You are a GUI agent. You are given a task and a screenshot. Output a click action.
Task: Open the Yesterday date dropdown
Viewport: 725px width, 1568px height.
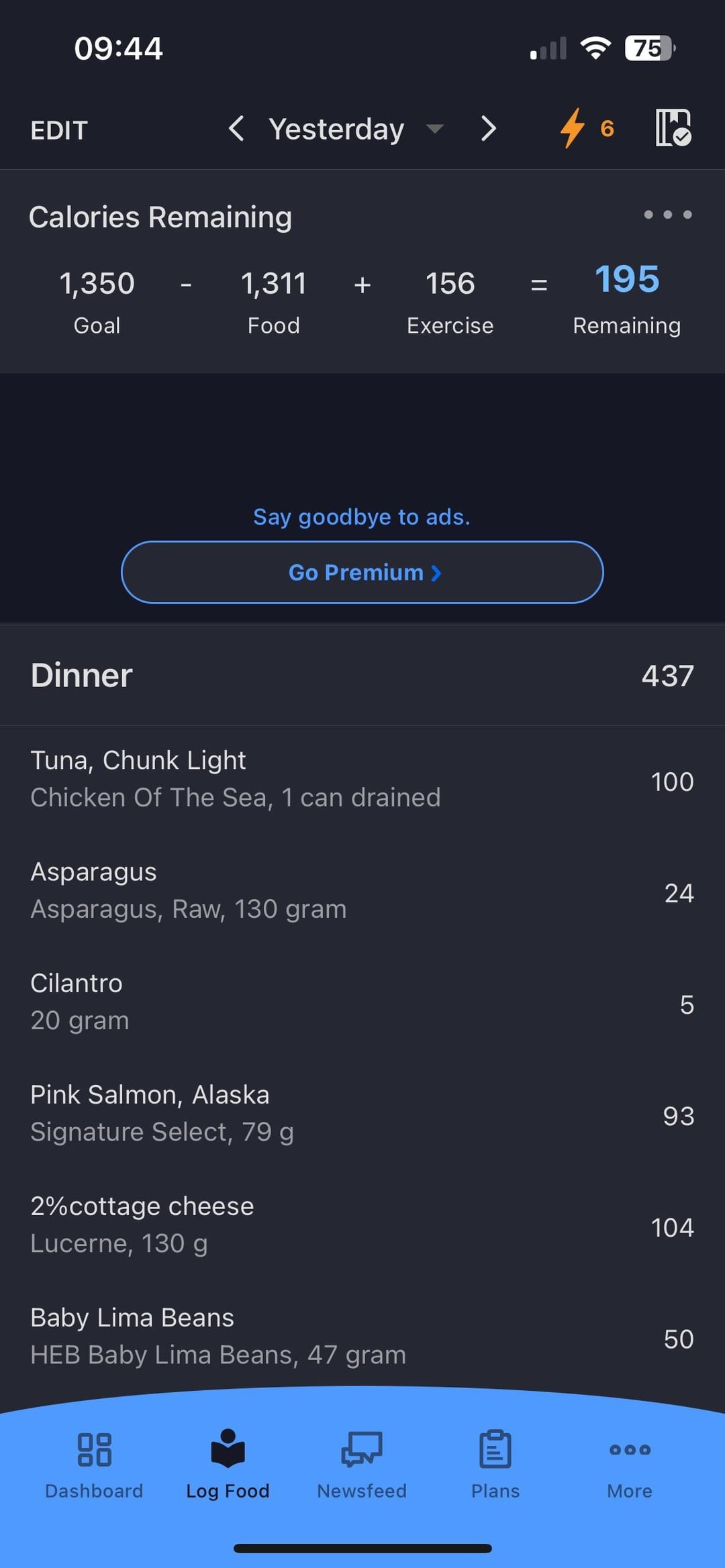point(356,129)
